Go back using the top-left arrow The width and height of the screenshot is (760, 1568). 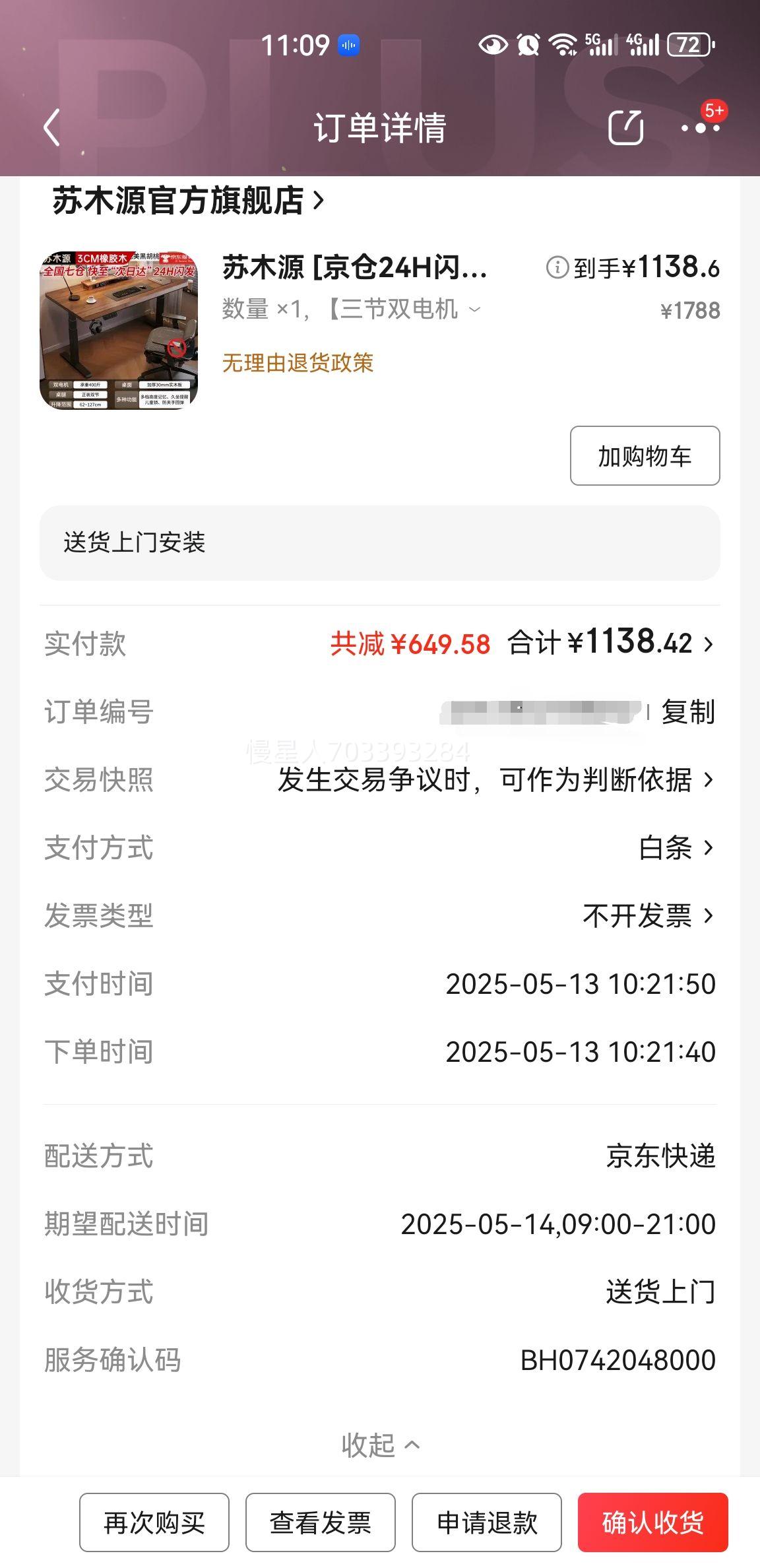(x=51, y=127)
